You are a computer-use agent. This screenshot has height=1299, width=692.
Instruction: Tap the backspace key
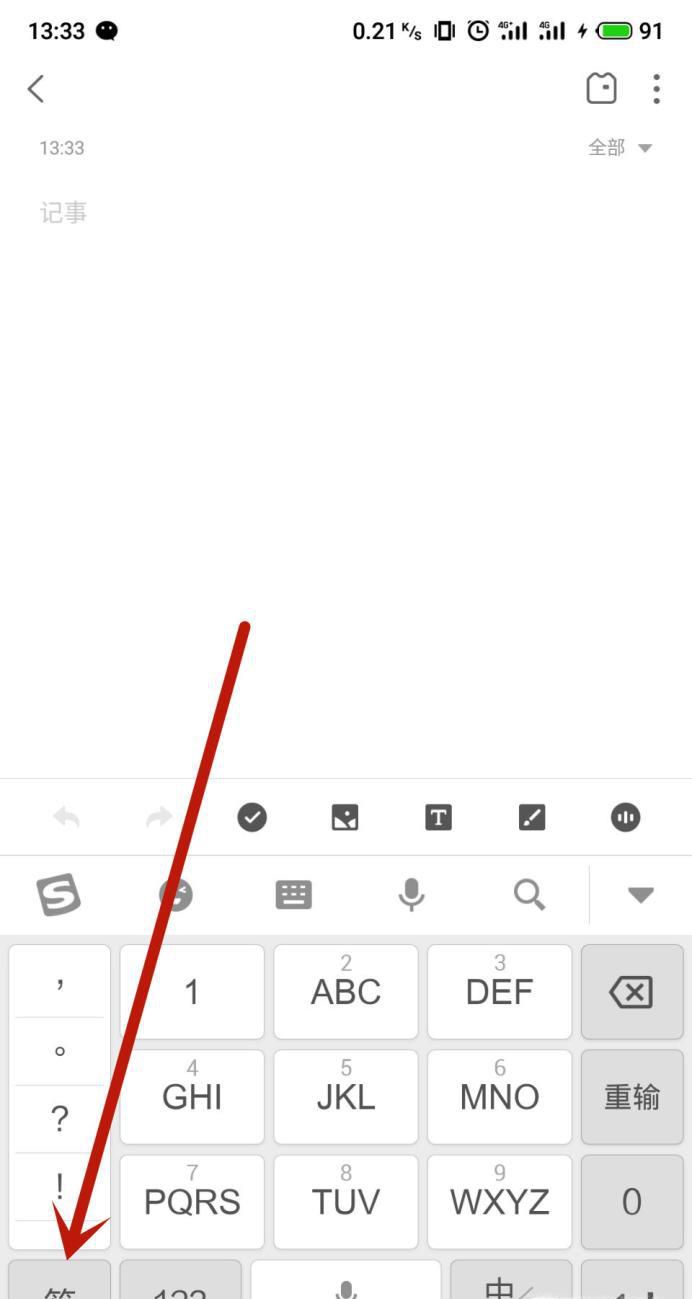[x=631, y=992]
